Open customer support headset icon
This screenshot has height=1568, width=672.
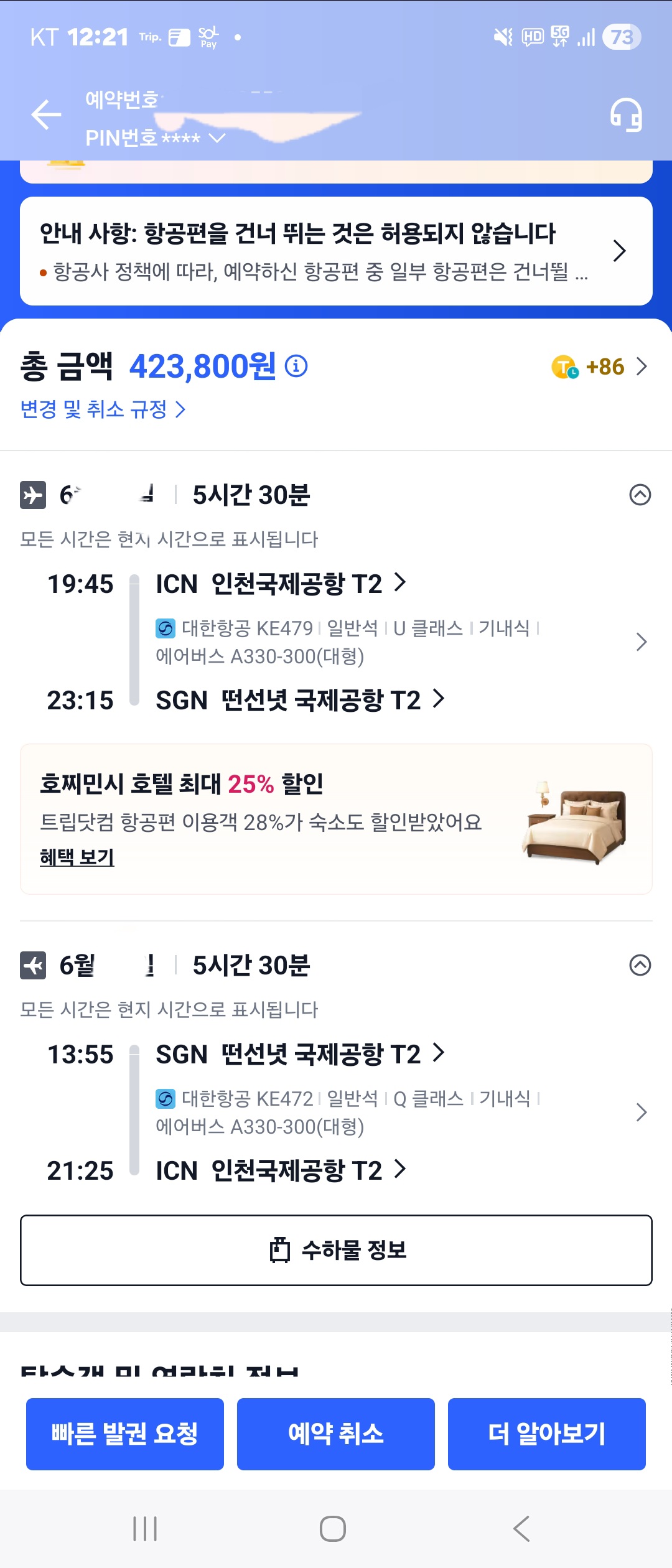(x=625, y=114)
